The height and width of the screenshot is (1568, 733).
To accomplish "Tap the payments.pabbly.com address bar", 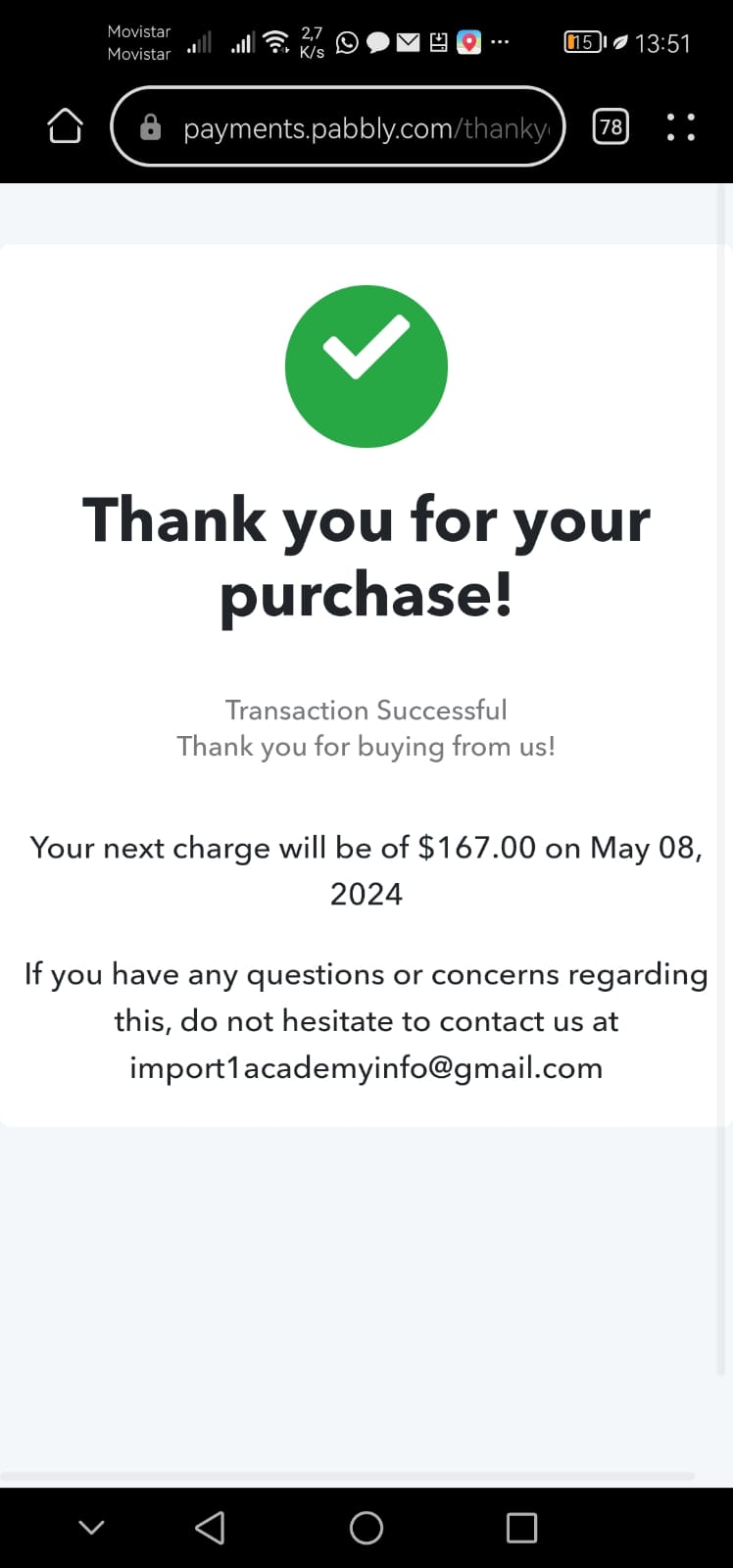I will 338,126.
